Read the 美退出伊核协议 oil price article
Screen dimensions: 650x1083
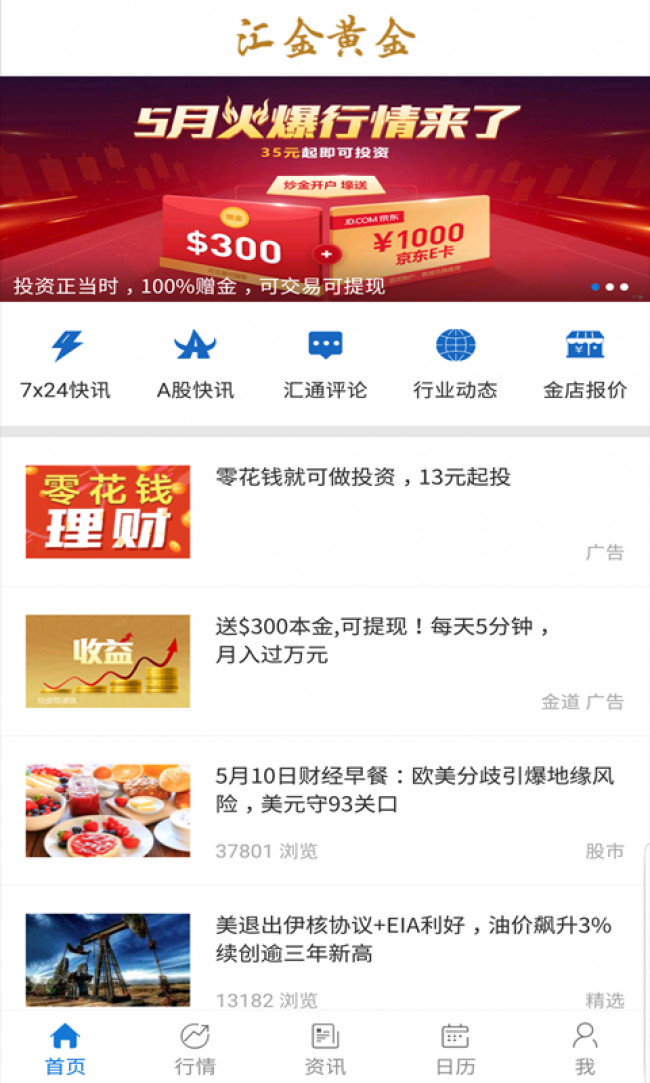point(325,950)
